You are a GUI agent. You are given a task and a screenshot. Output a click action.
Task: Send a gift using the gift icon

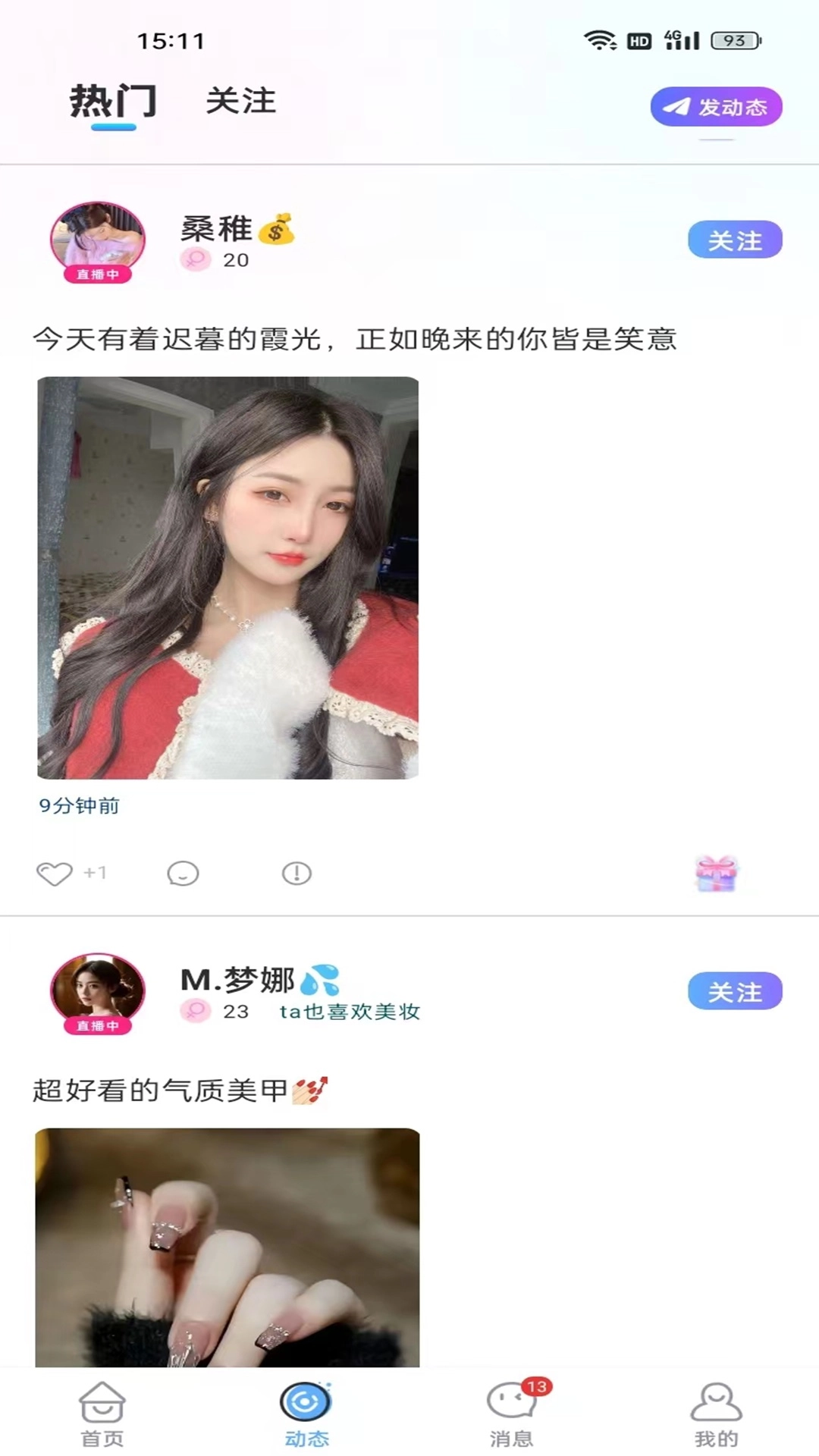[x=716, y=873]
